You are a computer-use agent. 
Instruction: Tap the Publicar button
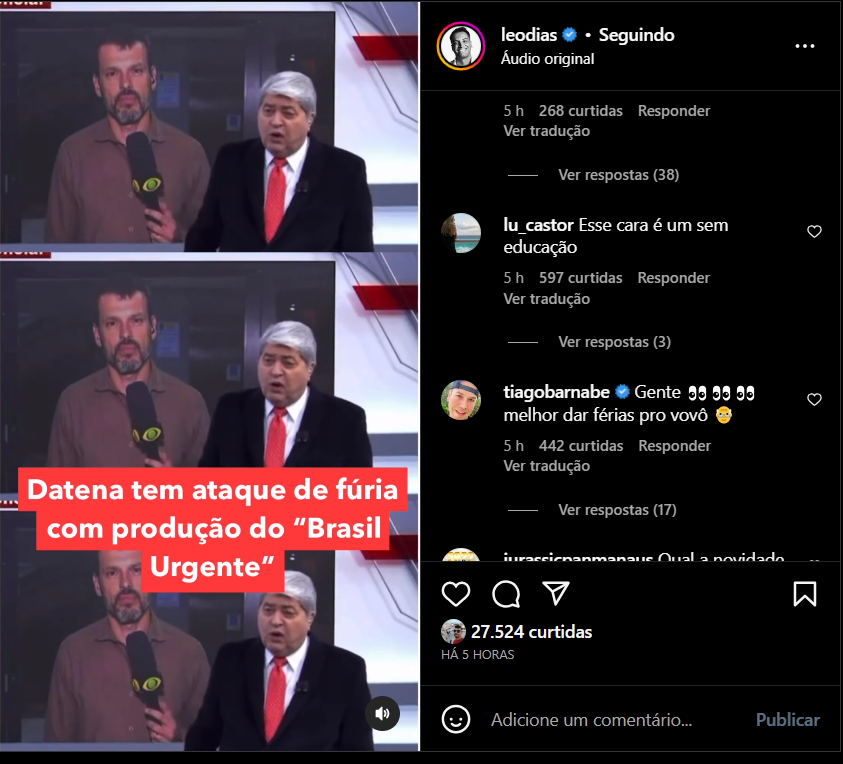pyautogui.click(x=787, y=720)
